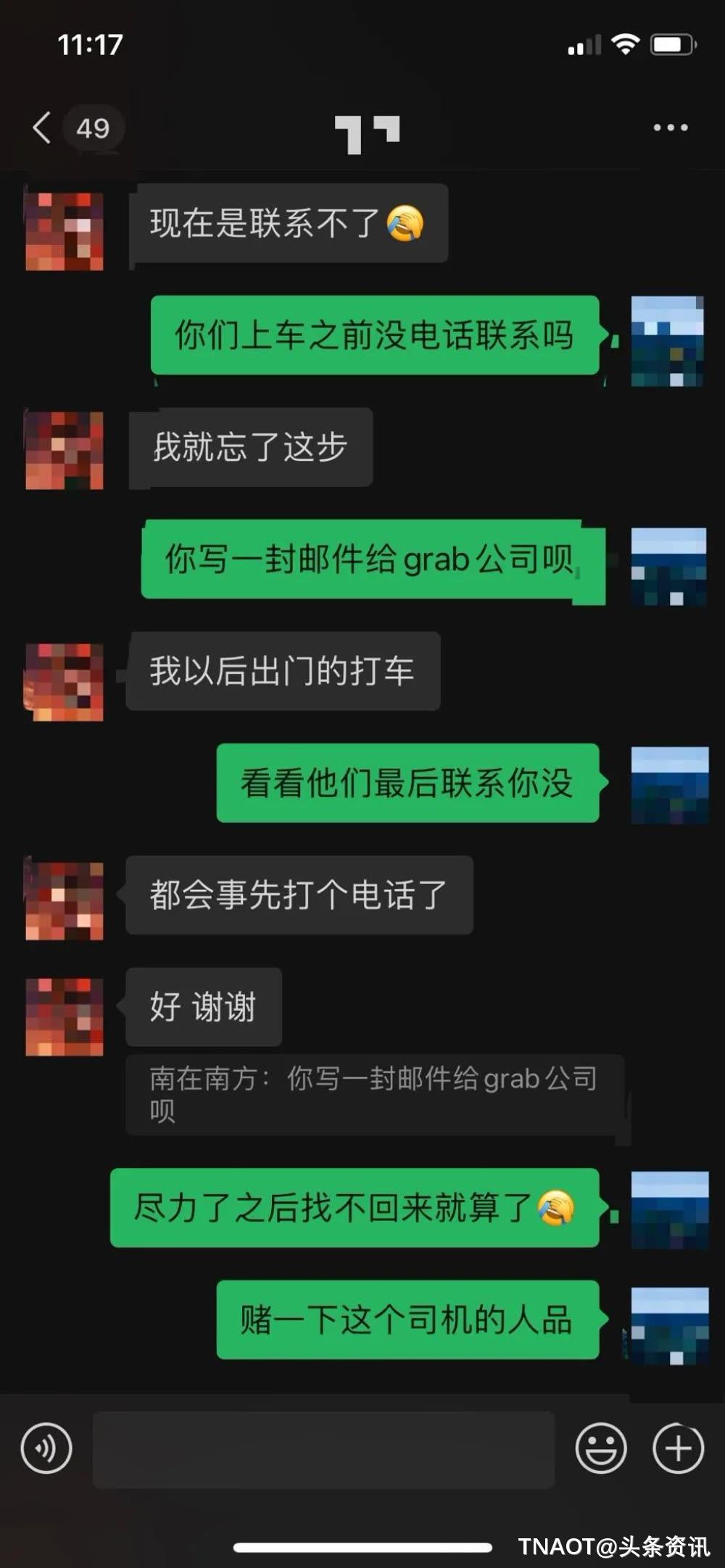Open the emoji sticker panel
The image size is (725, 1568).
pos(600,1449)
